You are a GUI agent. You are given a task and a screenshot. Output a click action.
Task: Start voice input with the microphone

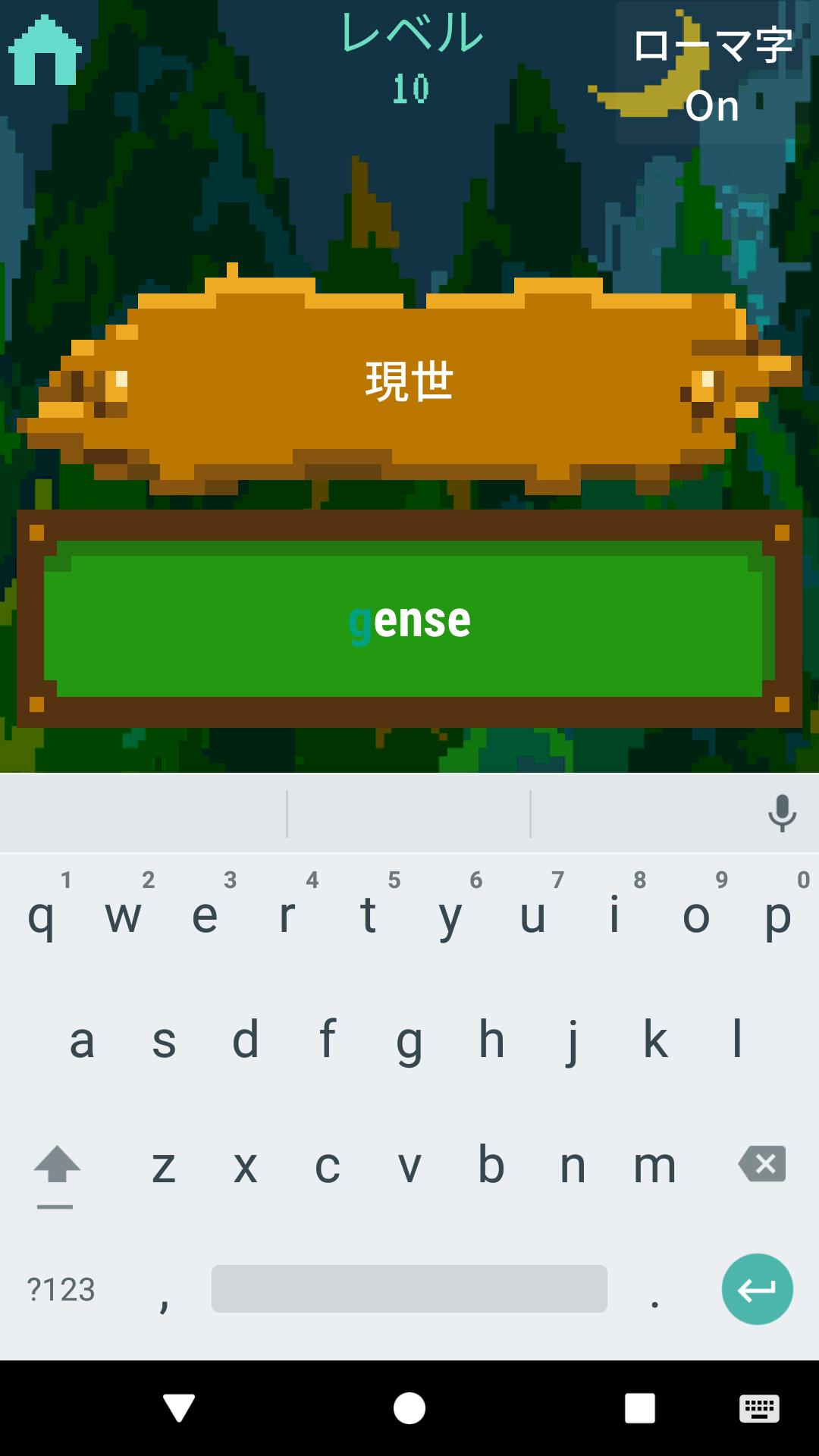[782, 814]
